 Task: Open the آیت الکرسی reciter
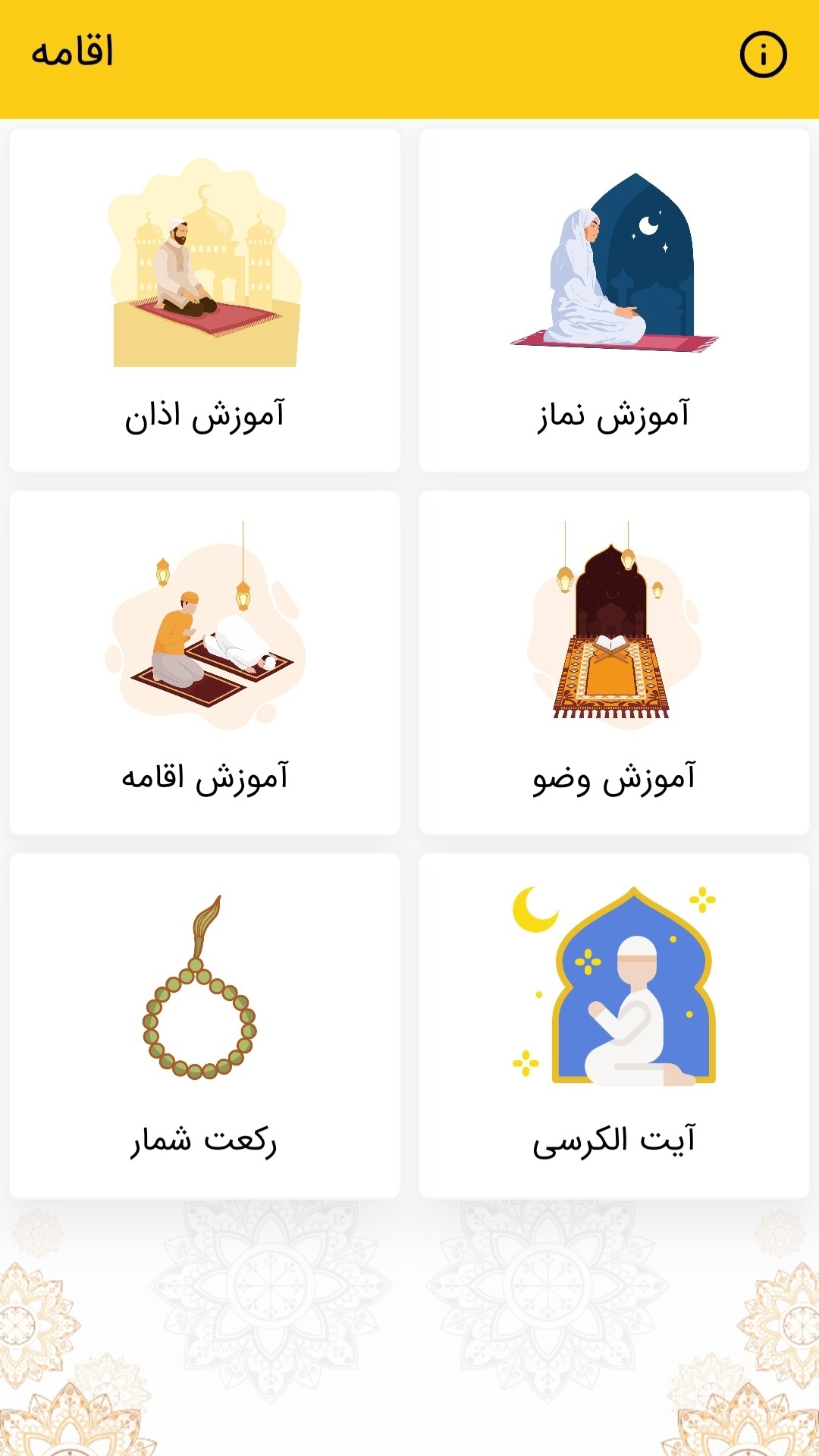coord(613,1024)
